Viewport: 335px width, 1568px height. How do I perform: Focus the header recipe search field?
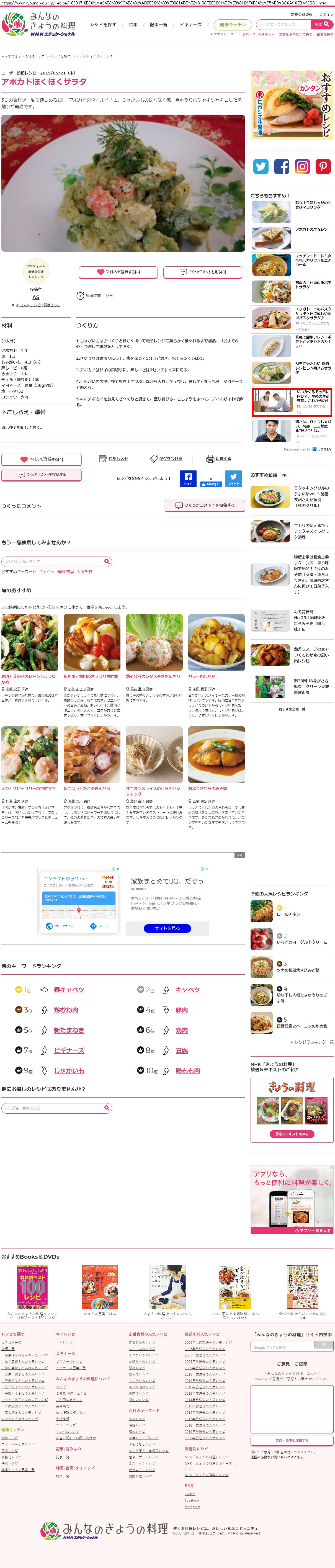point(283,24)
